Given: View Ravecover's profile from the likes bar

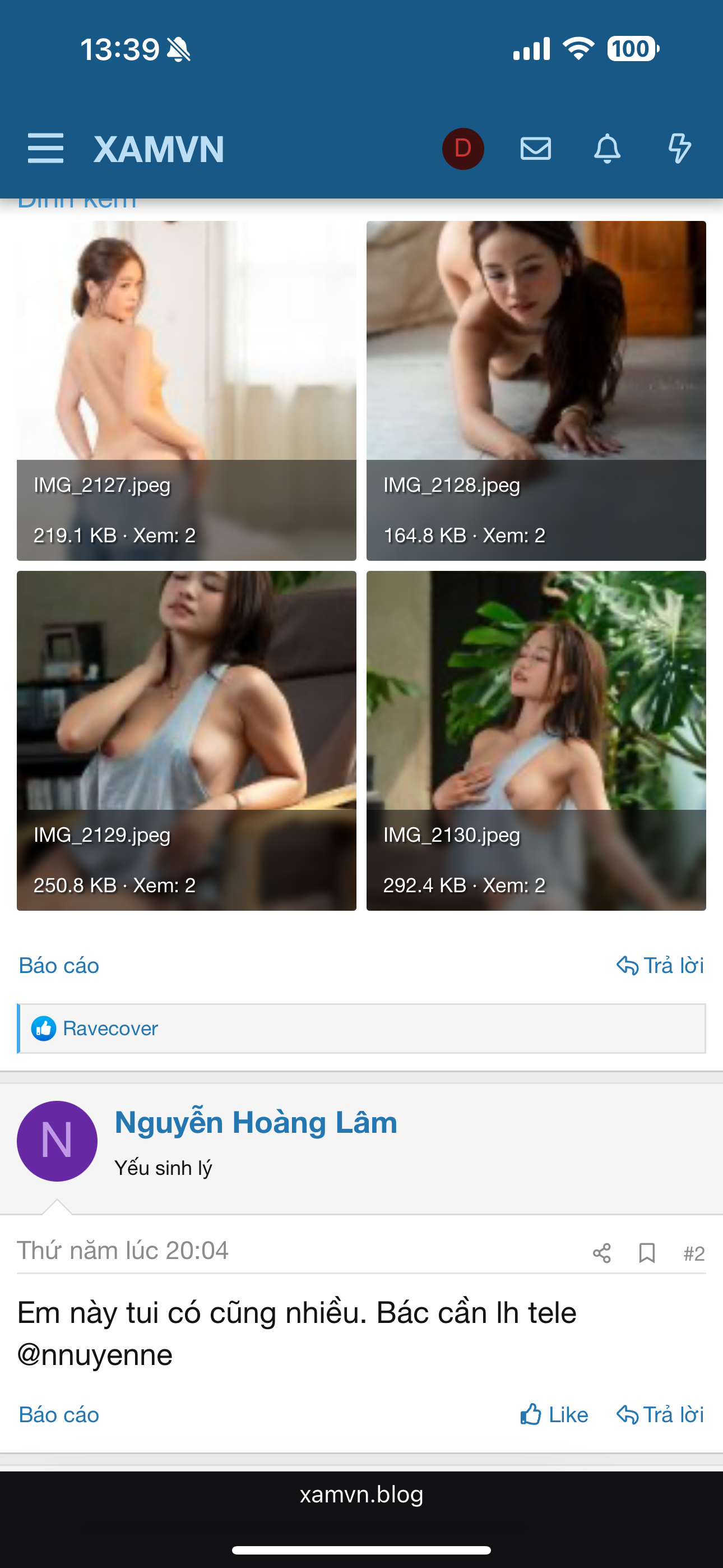Looking at the screenshot, I should [110, 1029].
